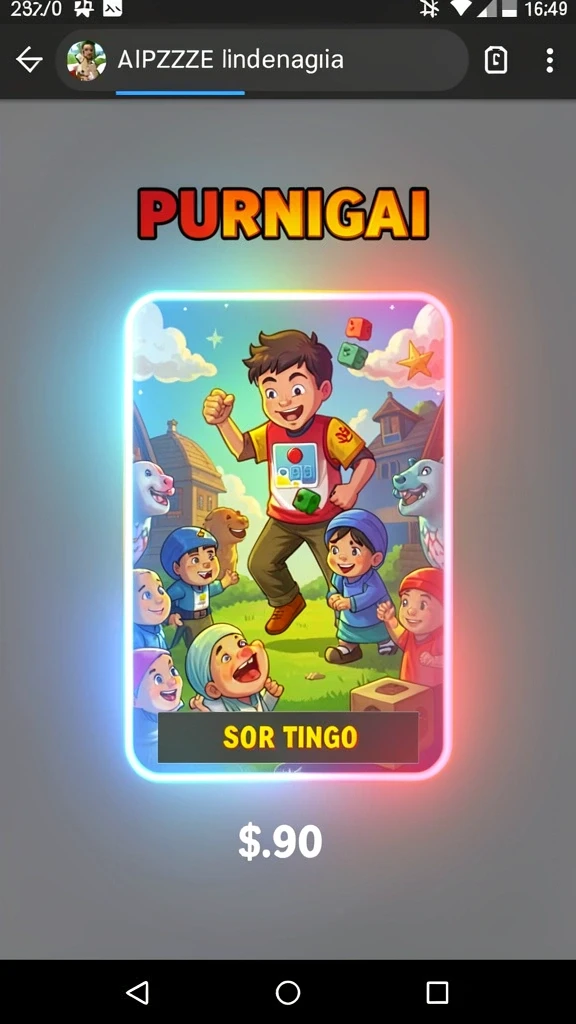Open the three-dot overflow menu
Viewport: 576px width, 1024px height.
click(x=550, y=60)
